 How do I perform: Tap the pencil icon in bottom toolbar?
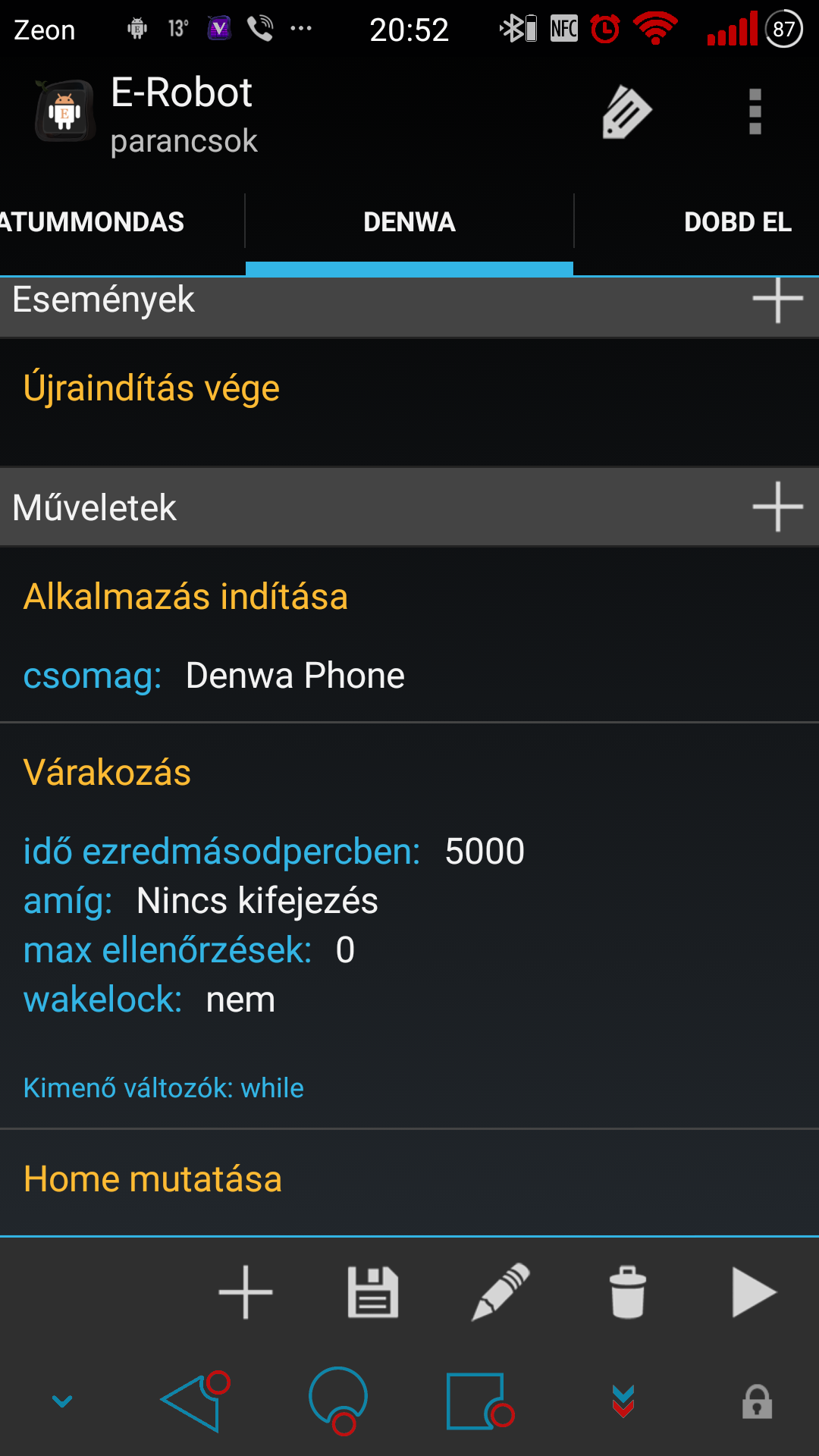point(500,1292)
